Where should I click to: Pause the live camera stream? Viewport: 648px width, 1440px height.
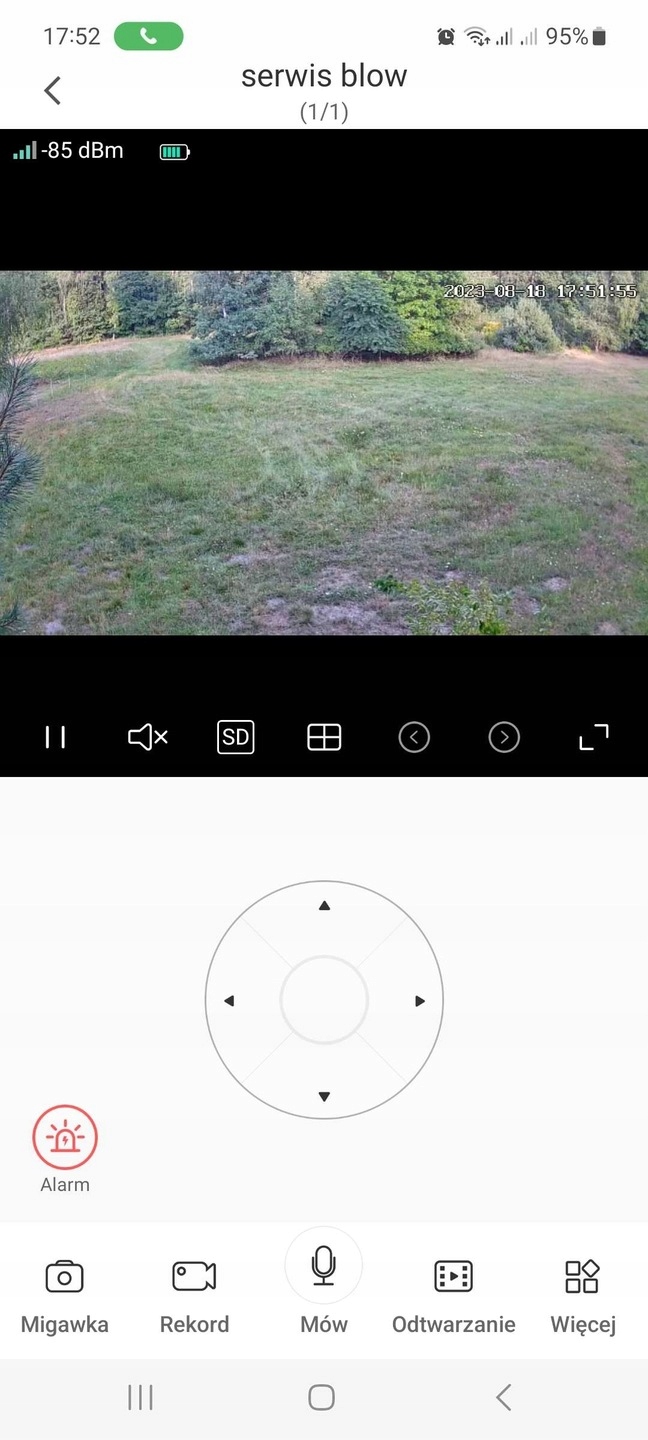pyautogui.click(x=55, y=738)
